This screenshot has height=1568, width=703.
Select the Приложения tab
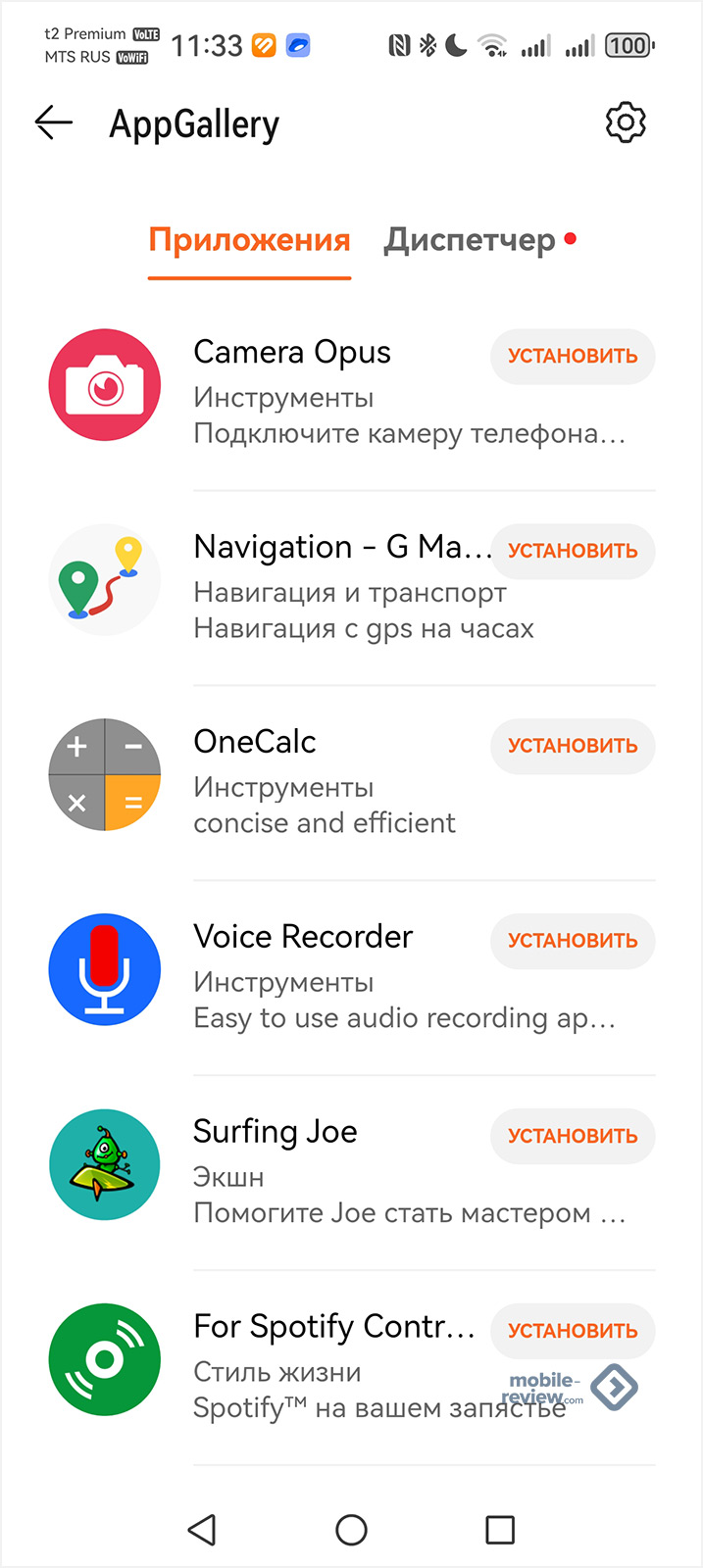pyautogui.click(x=249, y=240)
